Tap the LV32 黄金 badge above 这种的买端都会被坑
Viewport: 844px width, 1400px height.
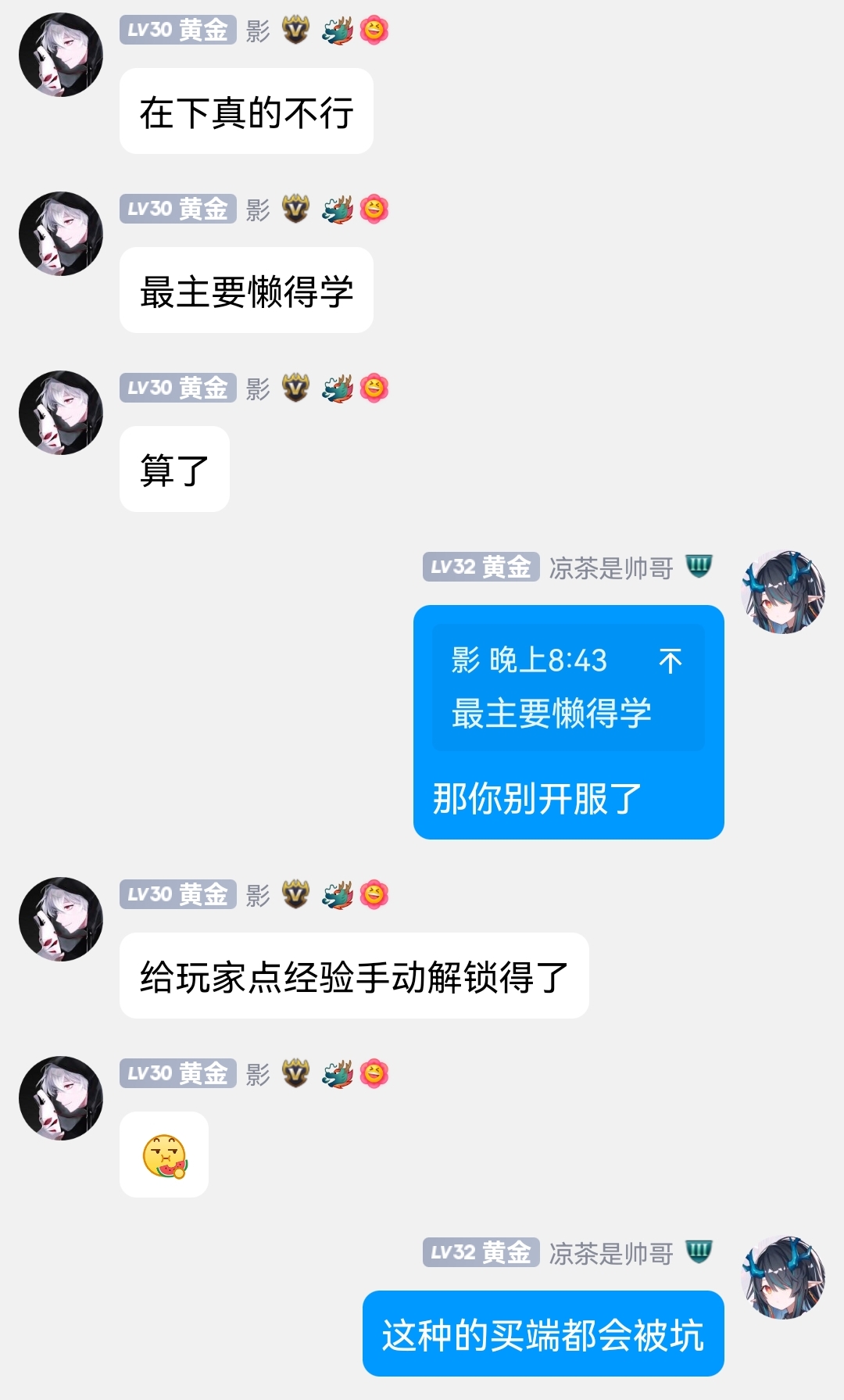481,1252
